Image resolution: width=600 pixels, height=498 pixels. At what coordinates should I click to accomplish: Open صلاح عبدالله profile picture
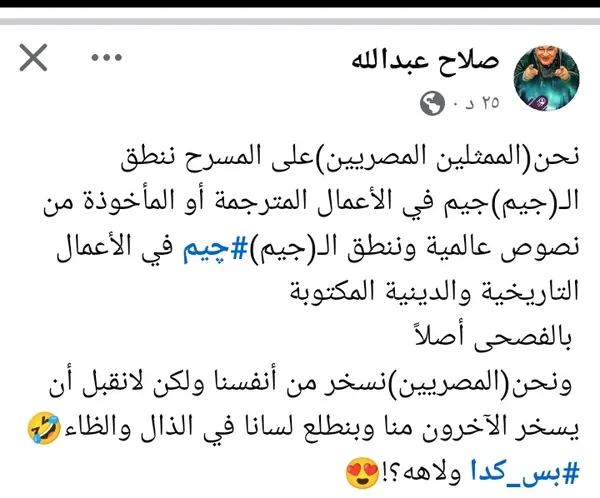[x=549, y=77]
